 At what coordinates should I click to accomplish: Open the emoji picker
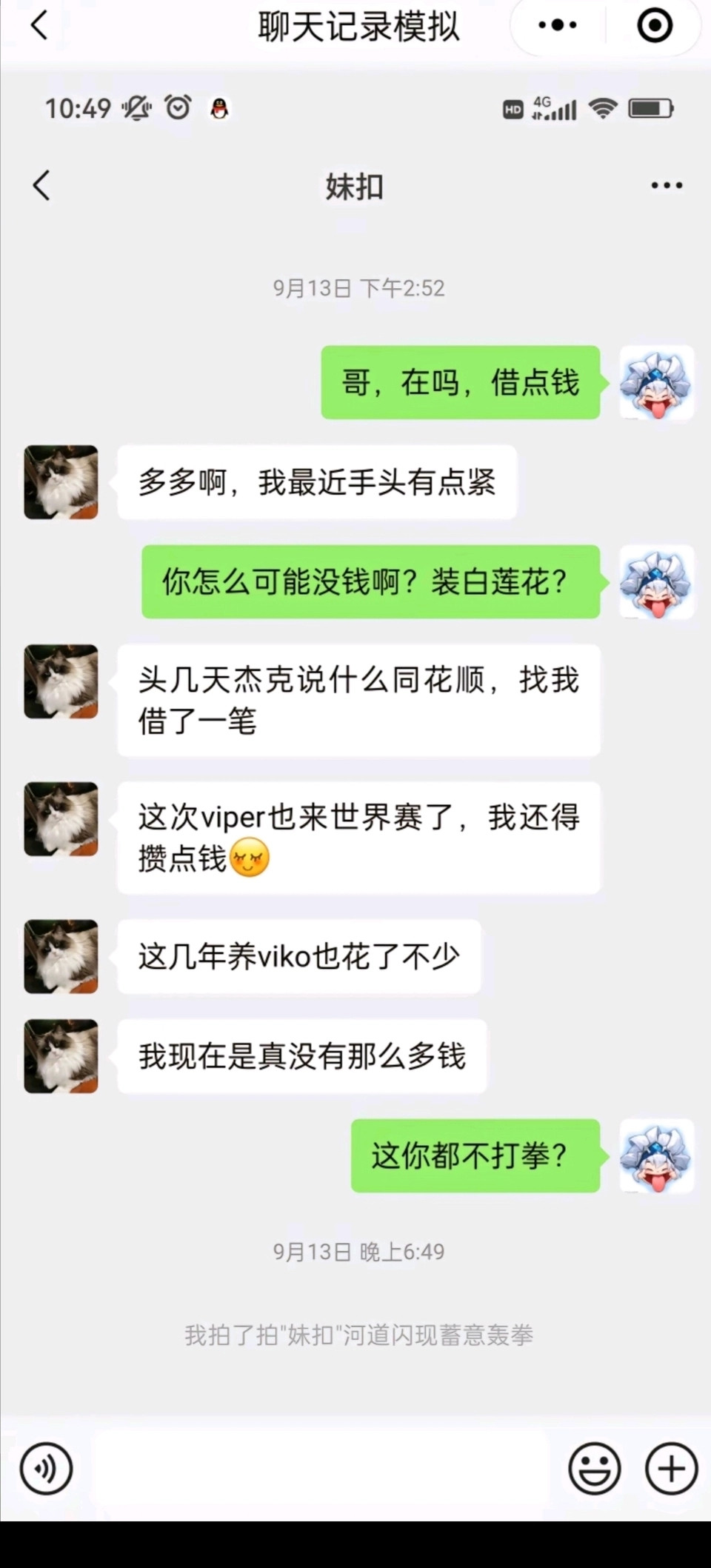[x=594, y=1468]
